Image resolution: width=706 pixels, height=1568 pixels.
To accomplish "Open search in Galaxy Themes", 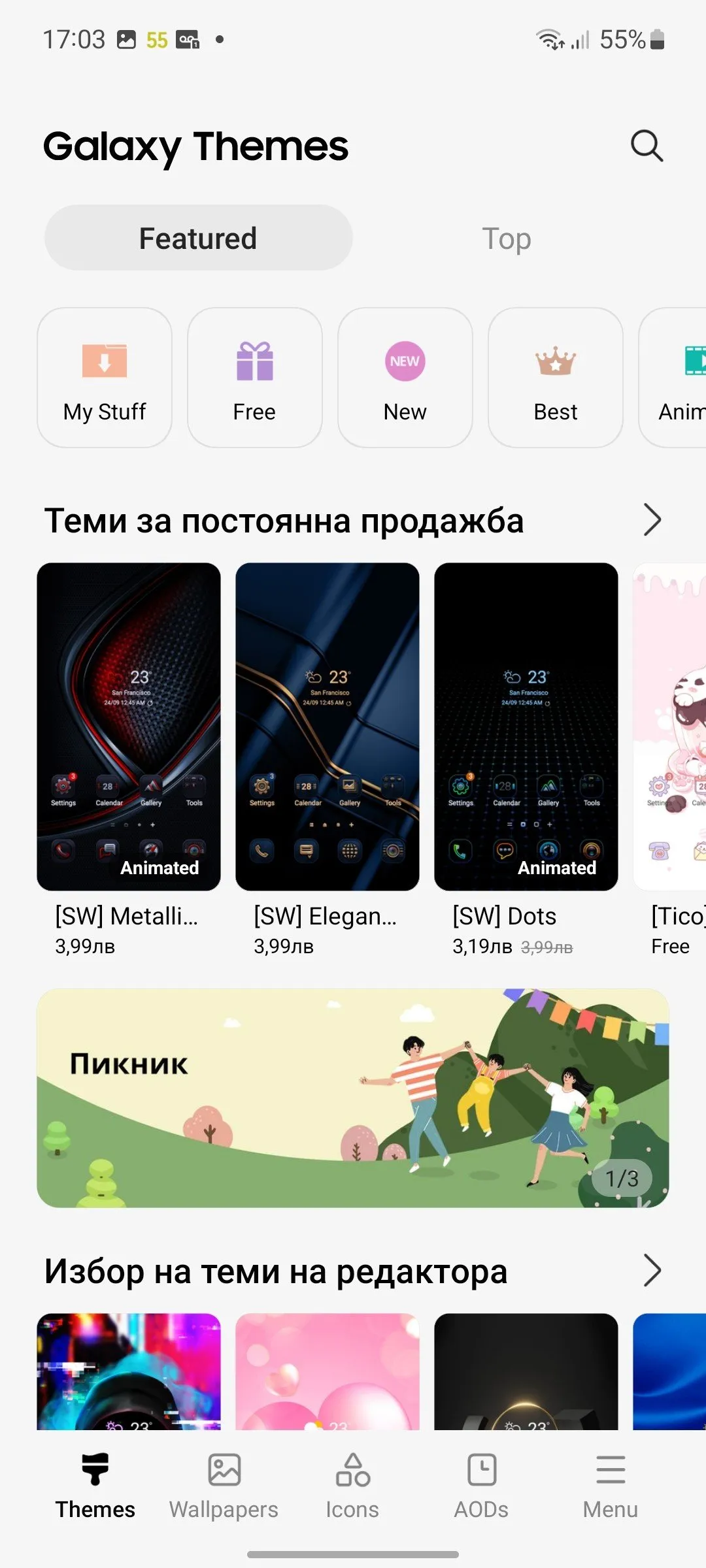I will pos(647,145).
